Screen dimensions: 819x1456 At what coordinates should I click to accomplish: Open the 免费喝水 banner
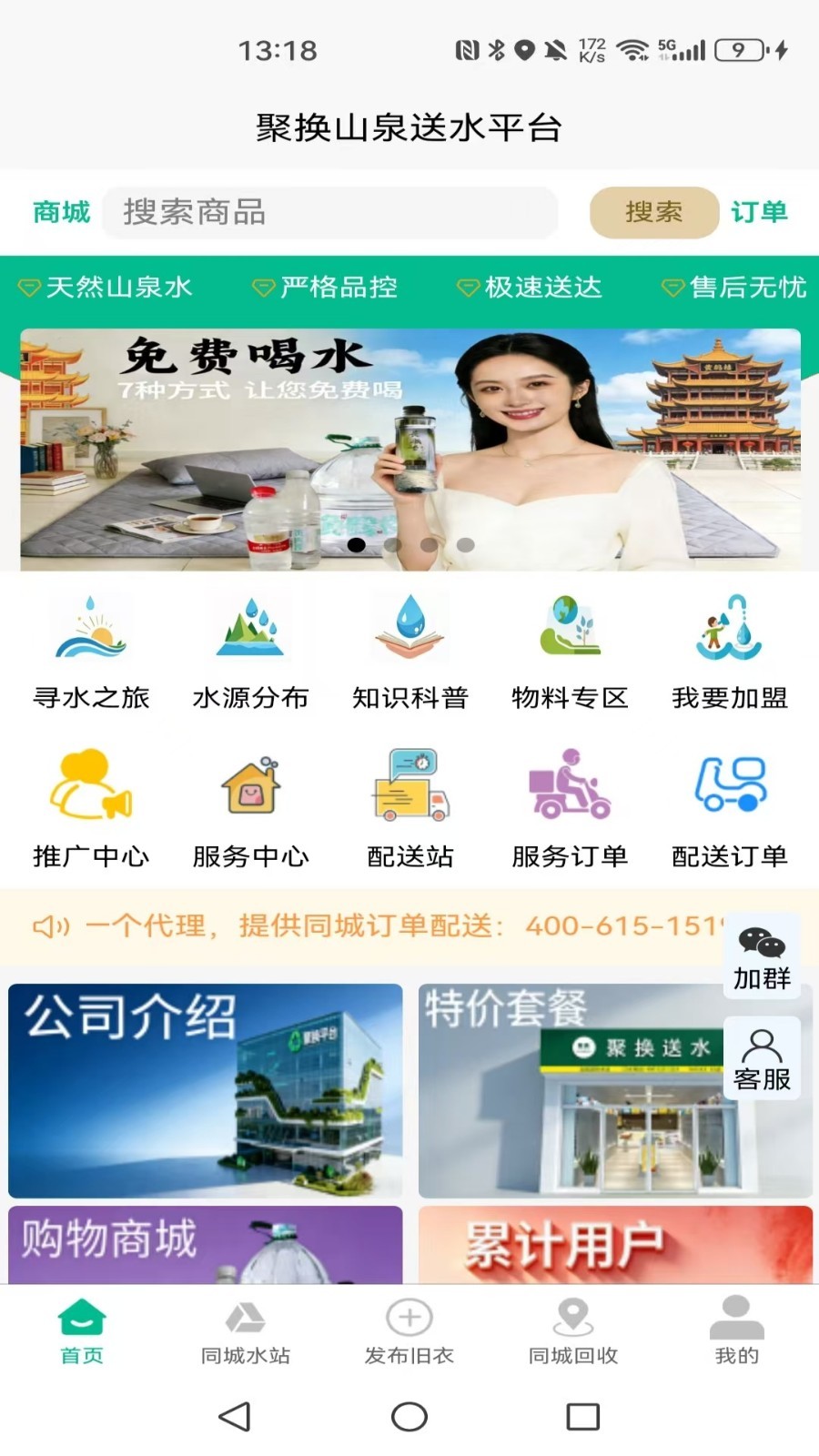point(409,450)
